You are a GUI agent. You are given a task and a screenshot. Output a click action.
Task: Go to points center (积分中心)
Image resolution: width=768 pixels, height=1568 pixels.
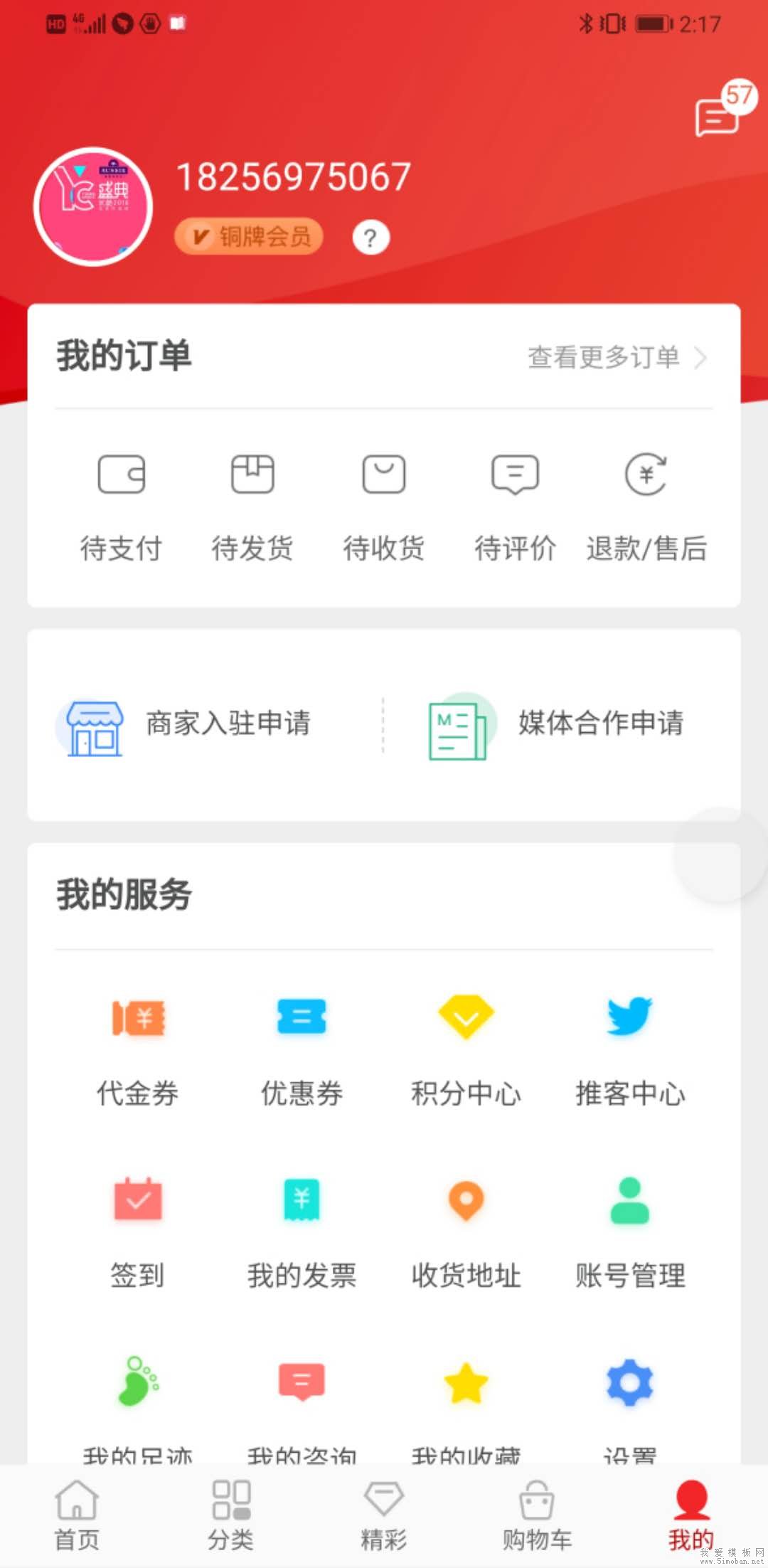click(x=466, y=1051)
